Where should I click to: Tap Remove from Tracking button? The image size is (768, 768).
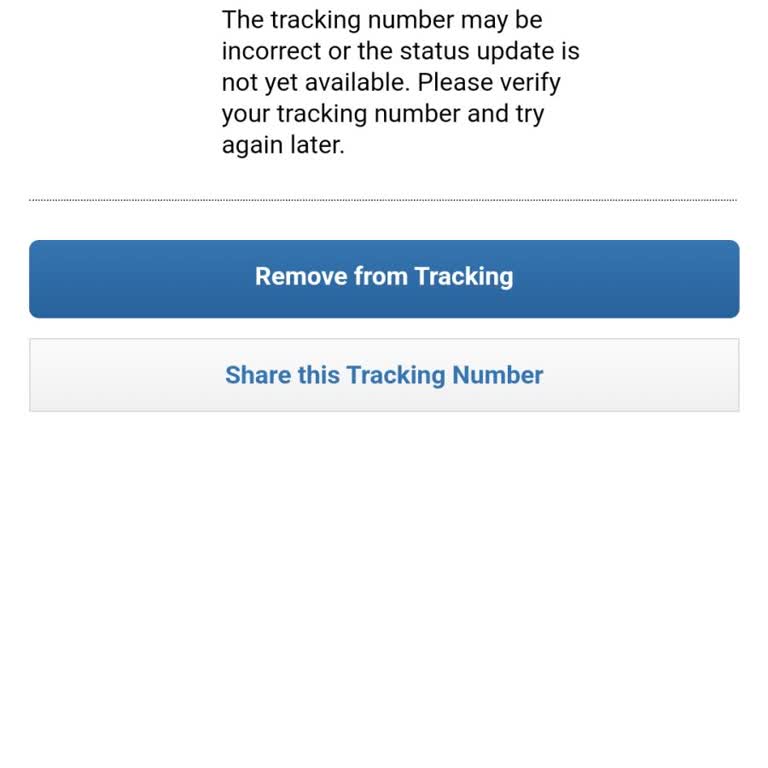coord(384,278)
